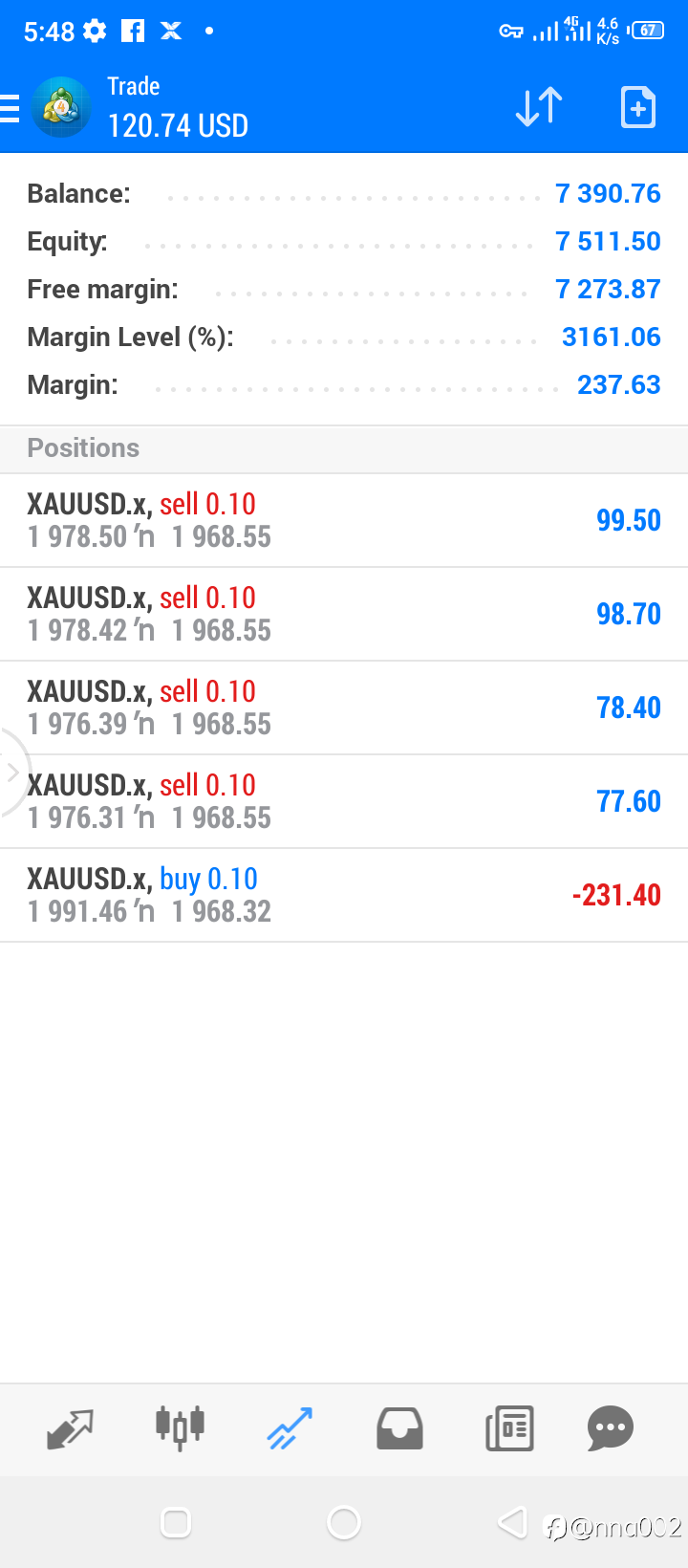
Task: Switch to the Quotes arrows tab
Action: (x=70, y=1428)
